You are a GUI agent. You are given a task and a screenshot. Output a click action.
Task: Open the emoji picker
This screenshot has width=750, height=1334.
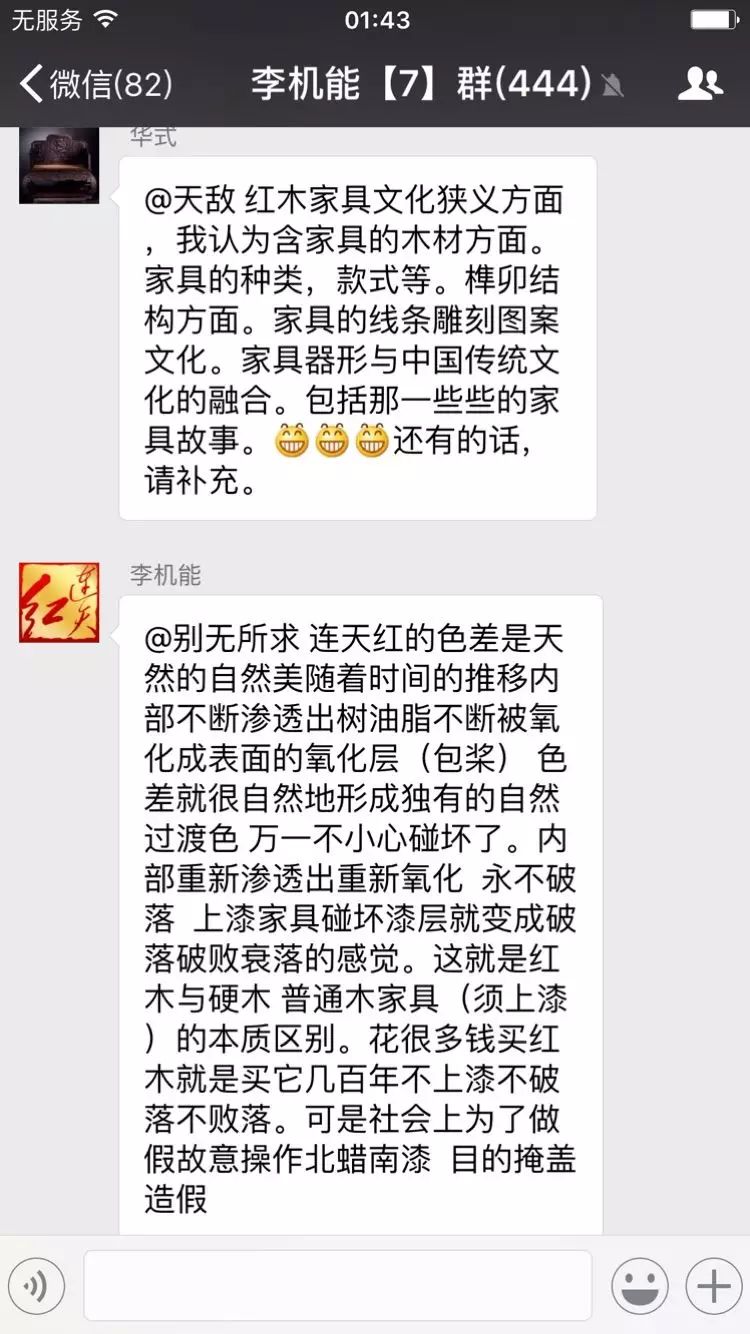tap(640, 1286)
